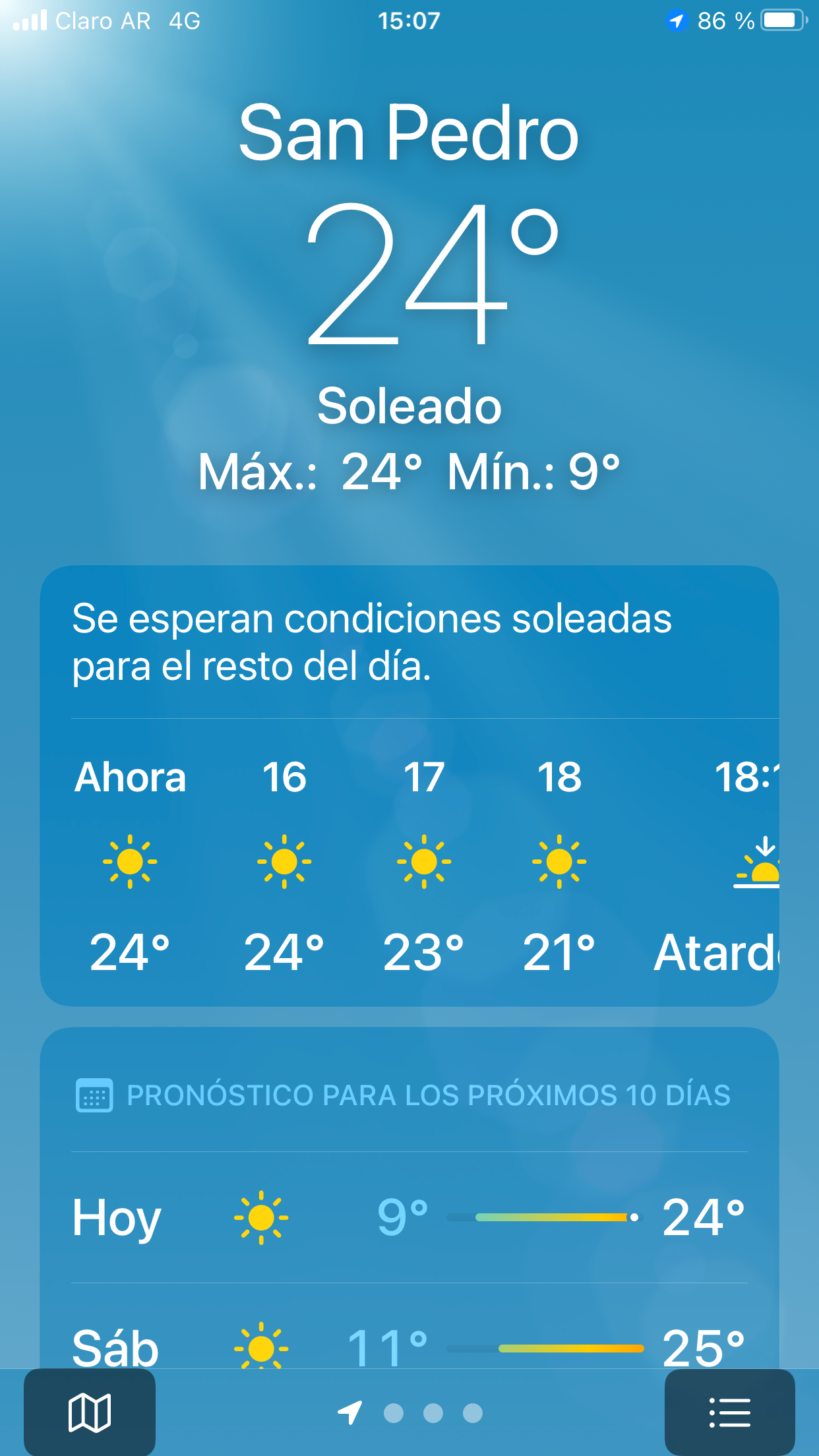Select the current location page indicator arrow
The height and width of the screenshot is (1456, 819).
pos(349,1412)
